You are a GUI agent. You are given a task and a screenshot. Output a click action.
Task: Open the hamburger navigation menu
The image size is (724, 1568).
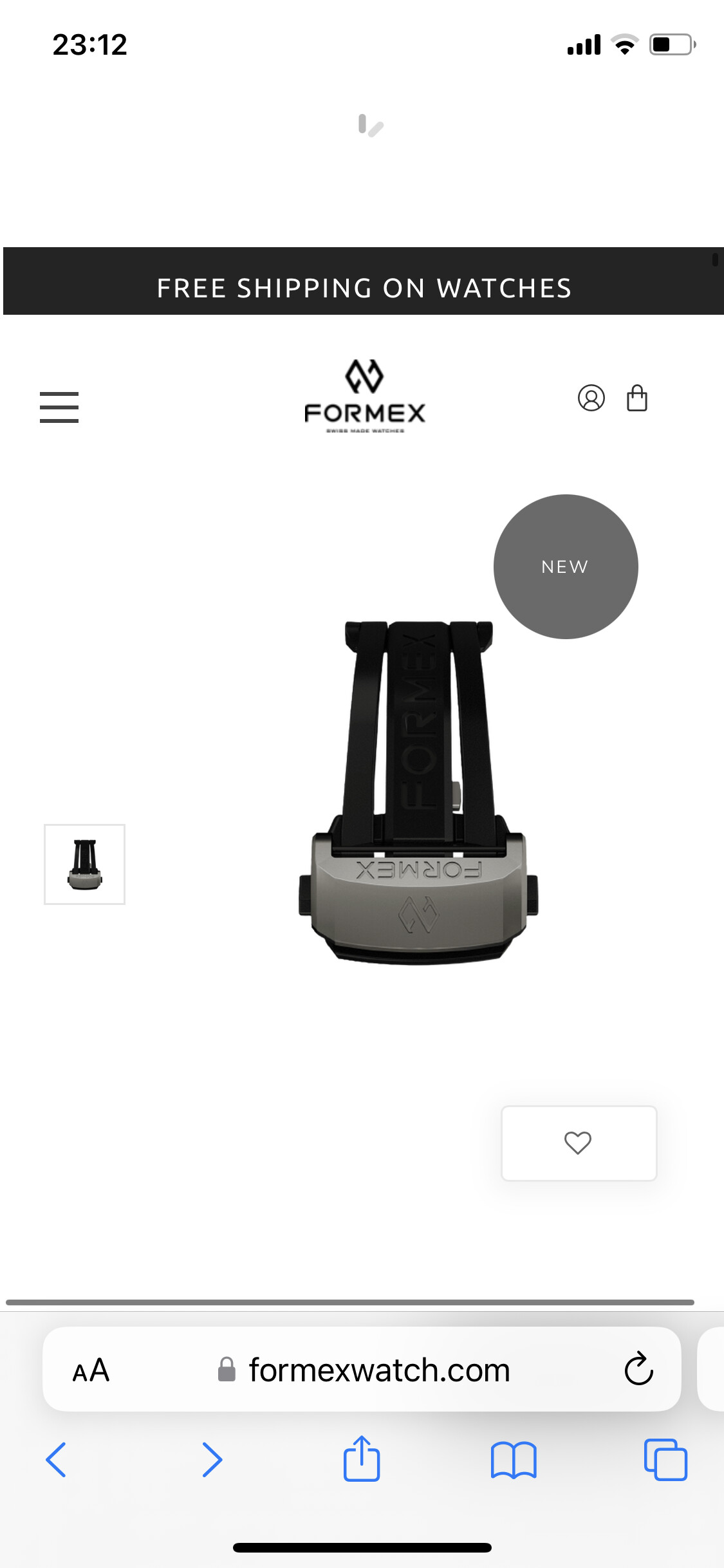click(x=59, y=407)
